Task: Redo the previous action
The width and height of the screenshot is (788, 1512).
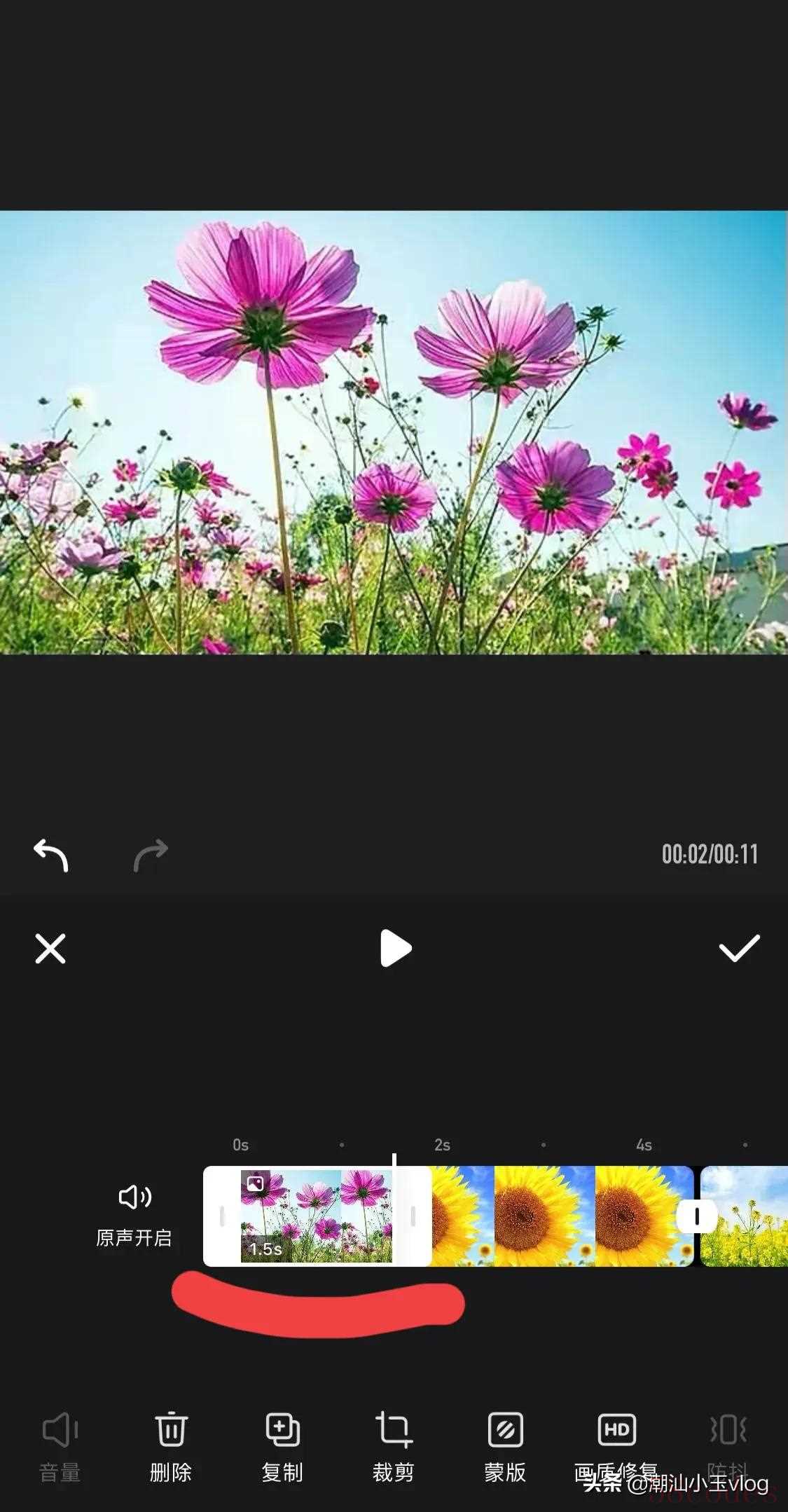Action: pyautogui.click(x=151, y=855)
